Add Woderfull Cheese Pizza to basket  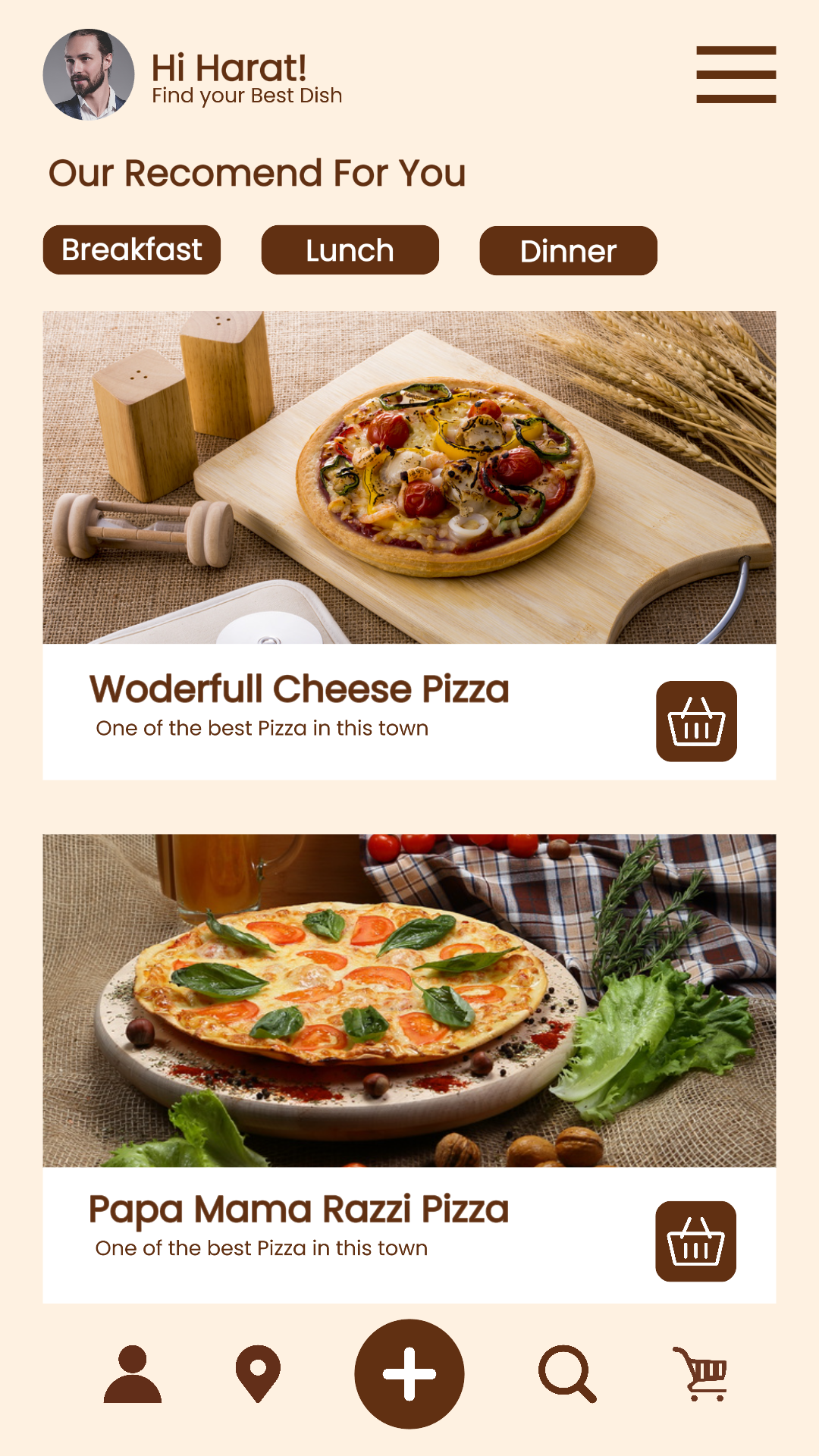pos(696,721)
